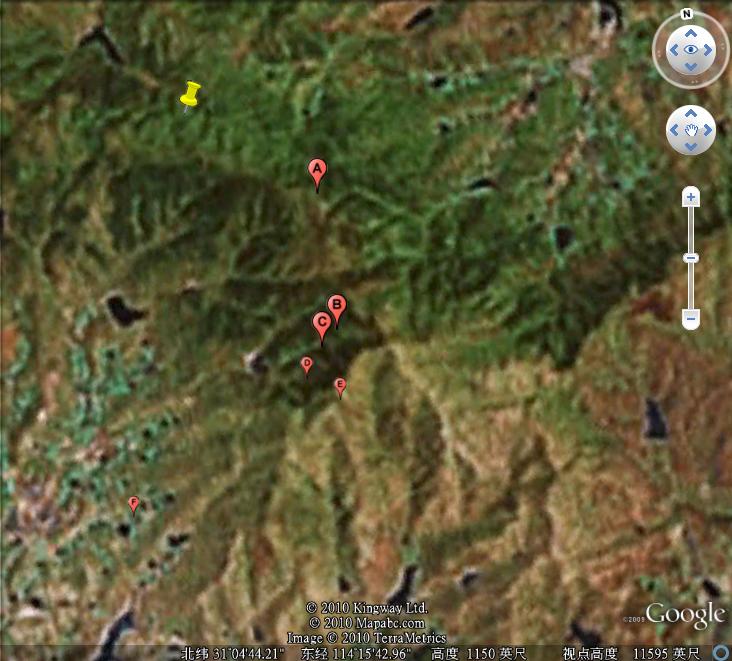This screenshot has height=661, width=732.
Task: Select marker B on the map
Action: 337,306
